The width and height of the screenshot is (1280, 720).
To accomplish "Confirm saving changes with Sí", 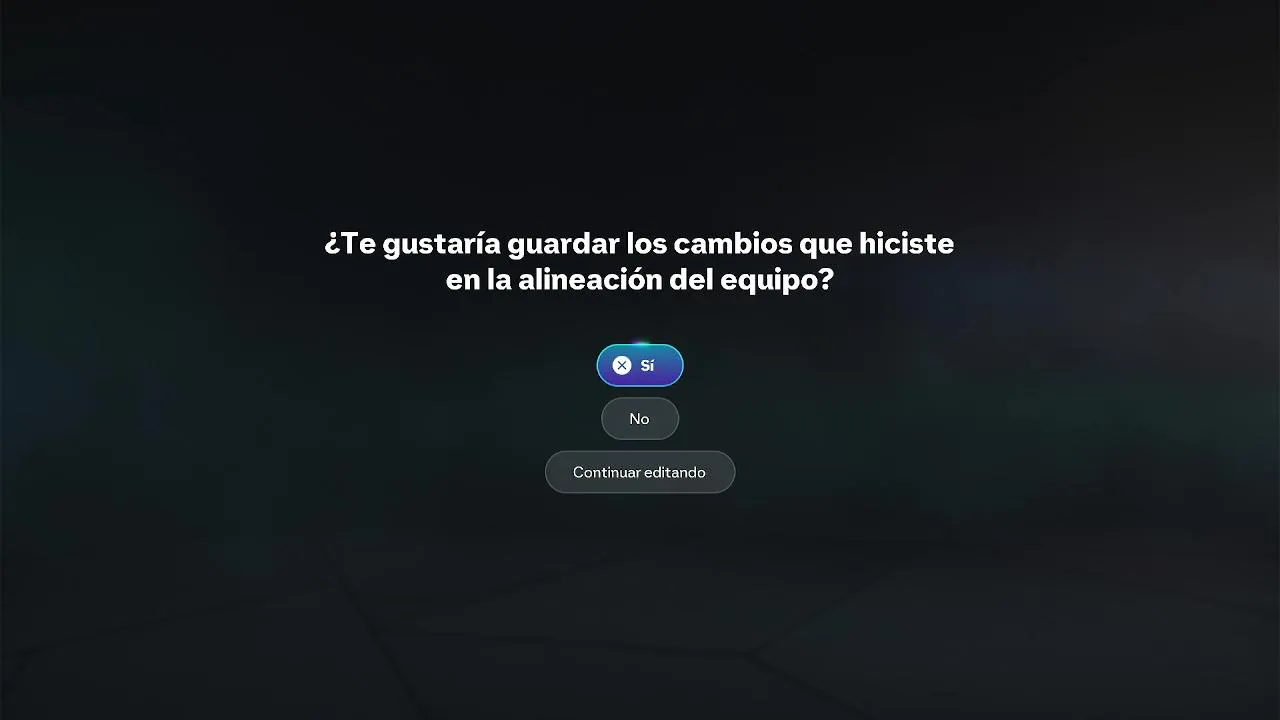I will coord(640,365).
